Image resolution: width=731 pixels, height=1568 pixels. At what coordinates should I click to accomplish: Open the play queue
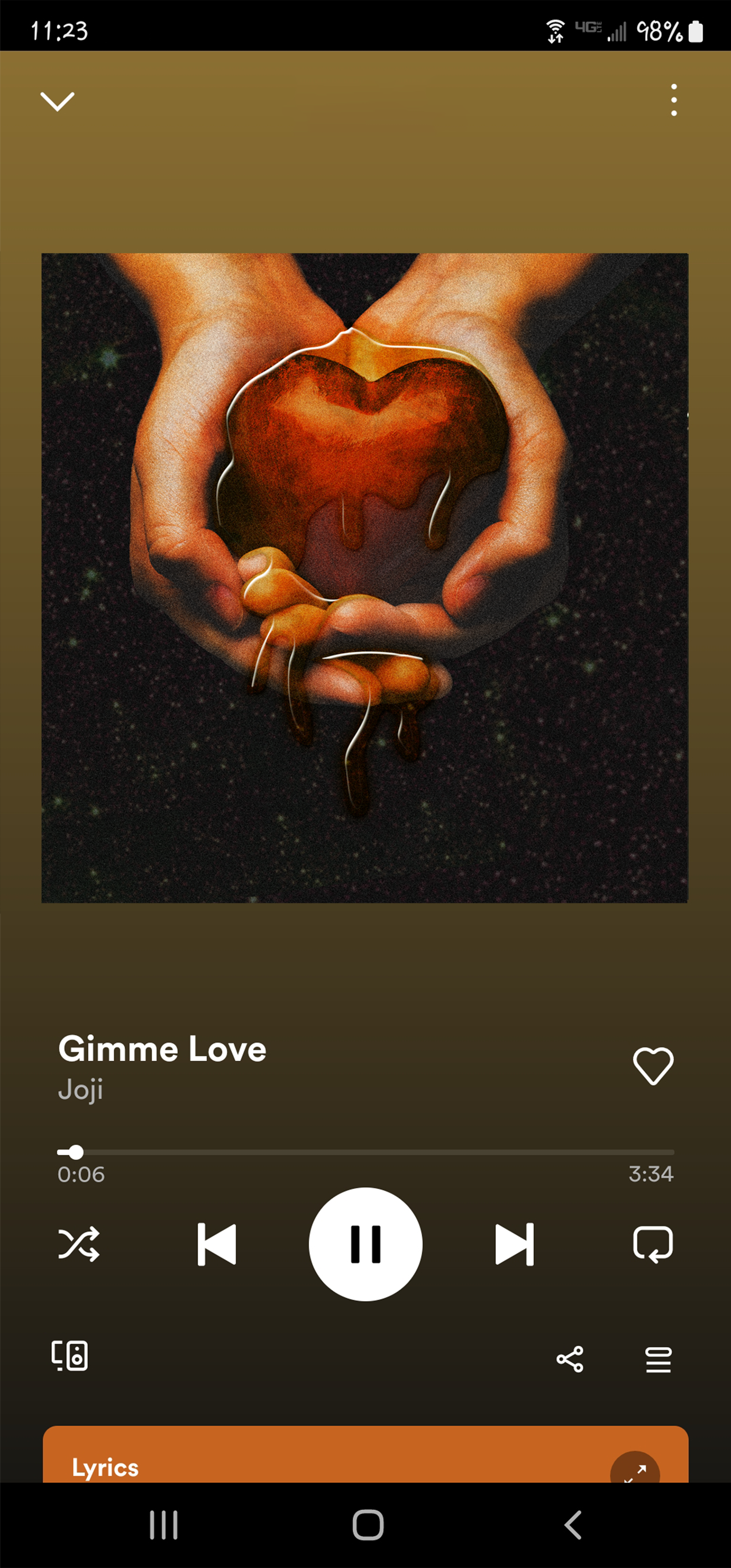(658, 1359)
